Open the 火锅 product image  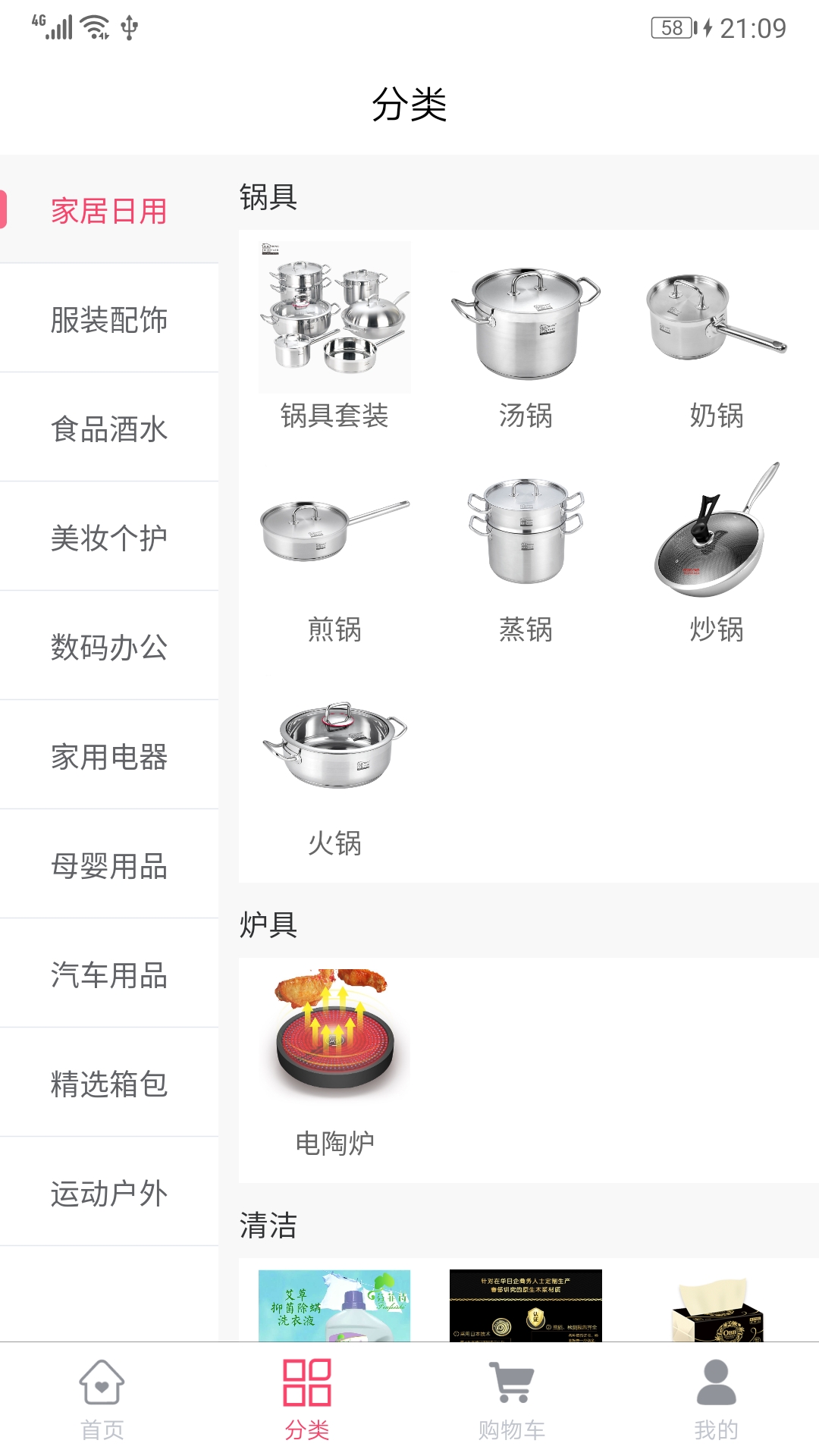click(333, 747)
